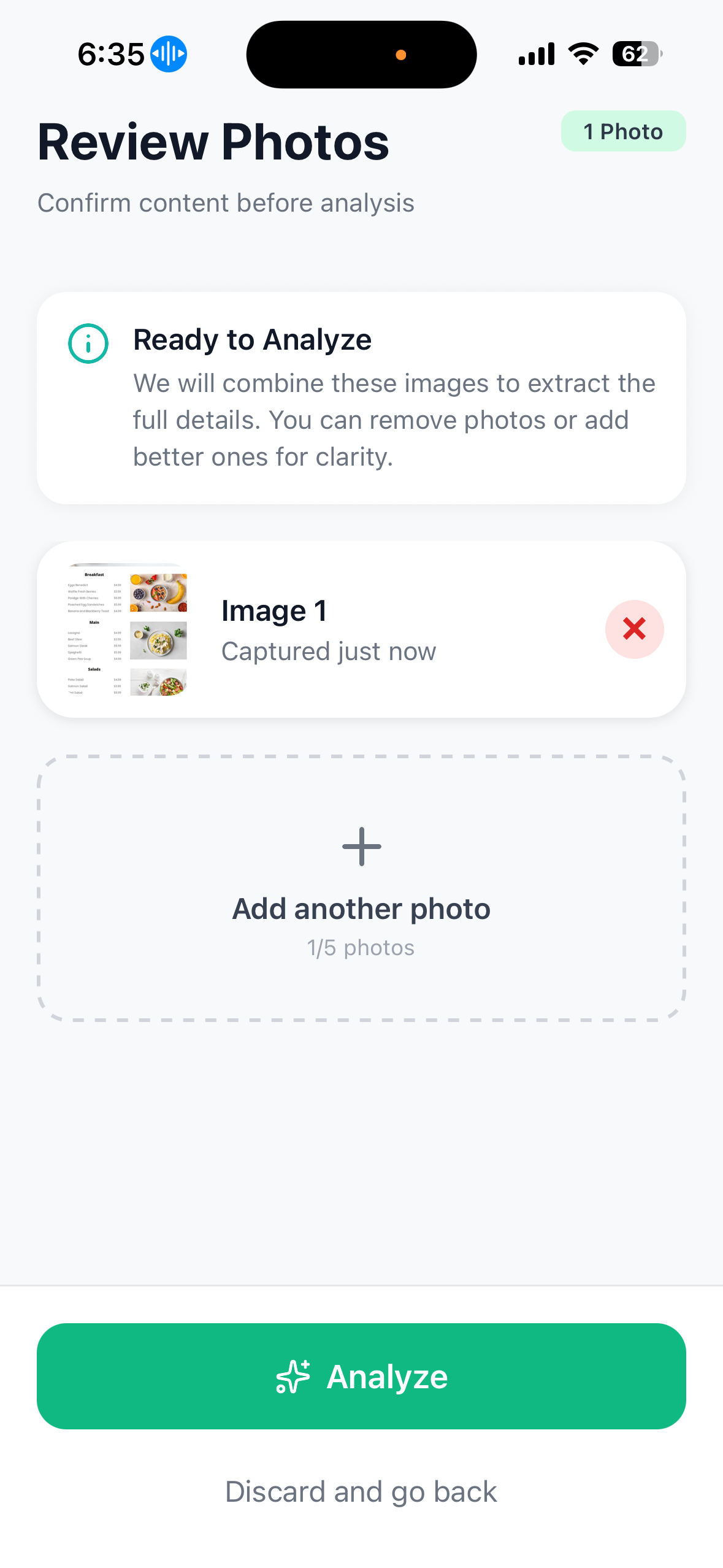Viewport: 723px width, 1568px height.
Task: Open the Image 1 menu photo thumbnail
Action: click(x=127, y=629)
